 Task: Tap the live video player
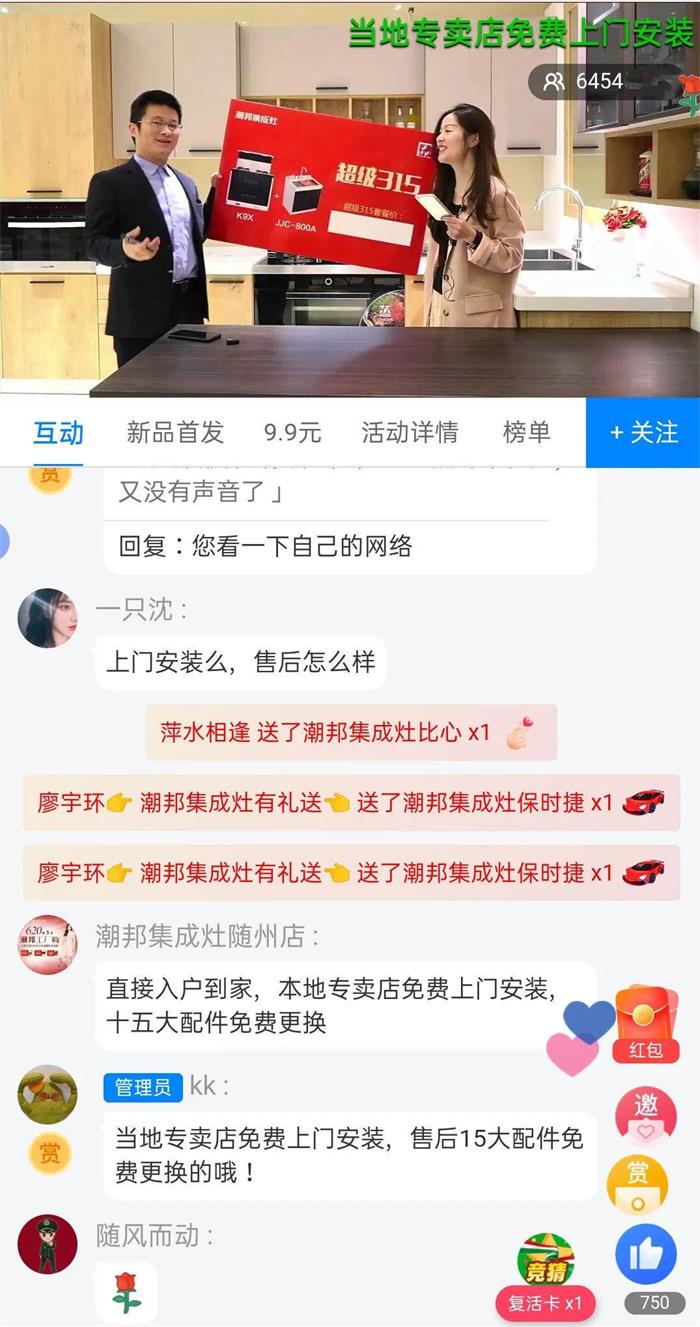tap(350, 200)
